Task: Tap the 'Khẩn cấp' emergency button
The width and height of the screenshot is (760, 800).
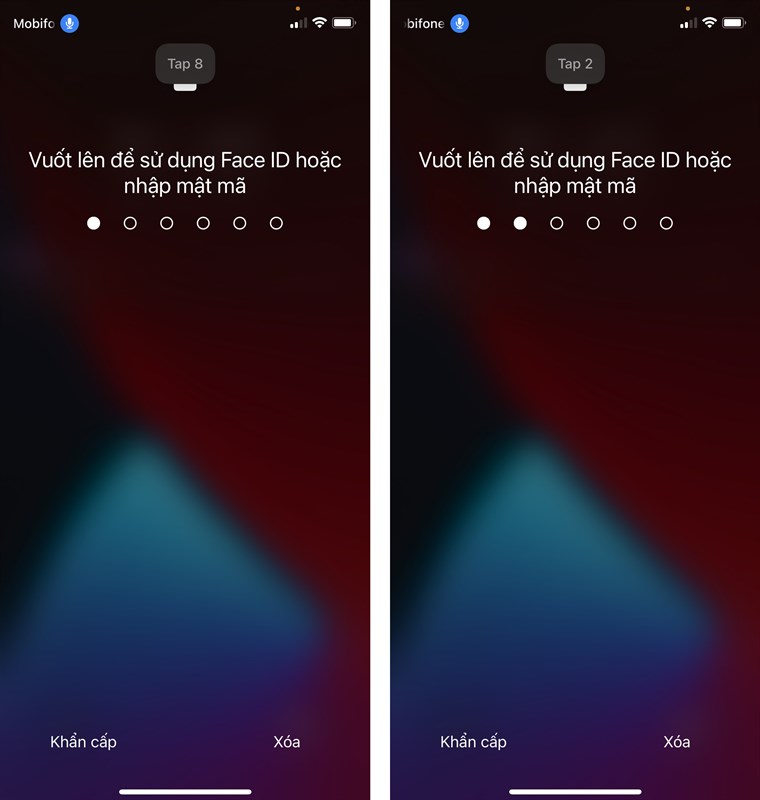Action: point(84,742)
